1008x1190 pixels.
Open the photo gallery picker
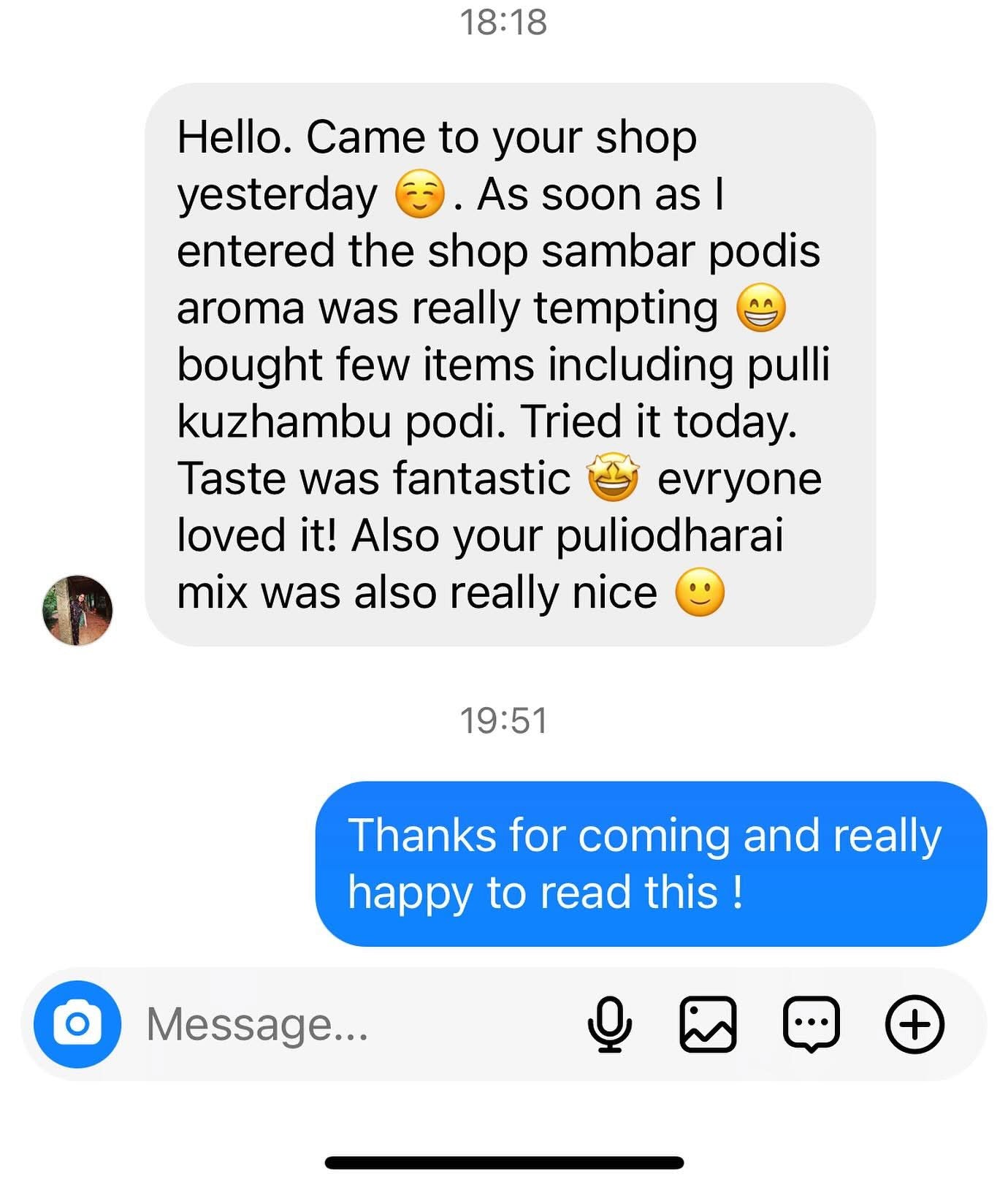[x=708, y=1024]
